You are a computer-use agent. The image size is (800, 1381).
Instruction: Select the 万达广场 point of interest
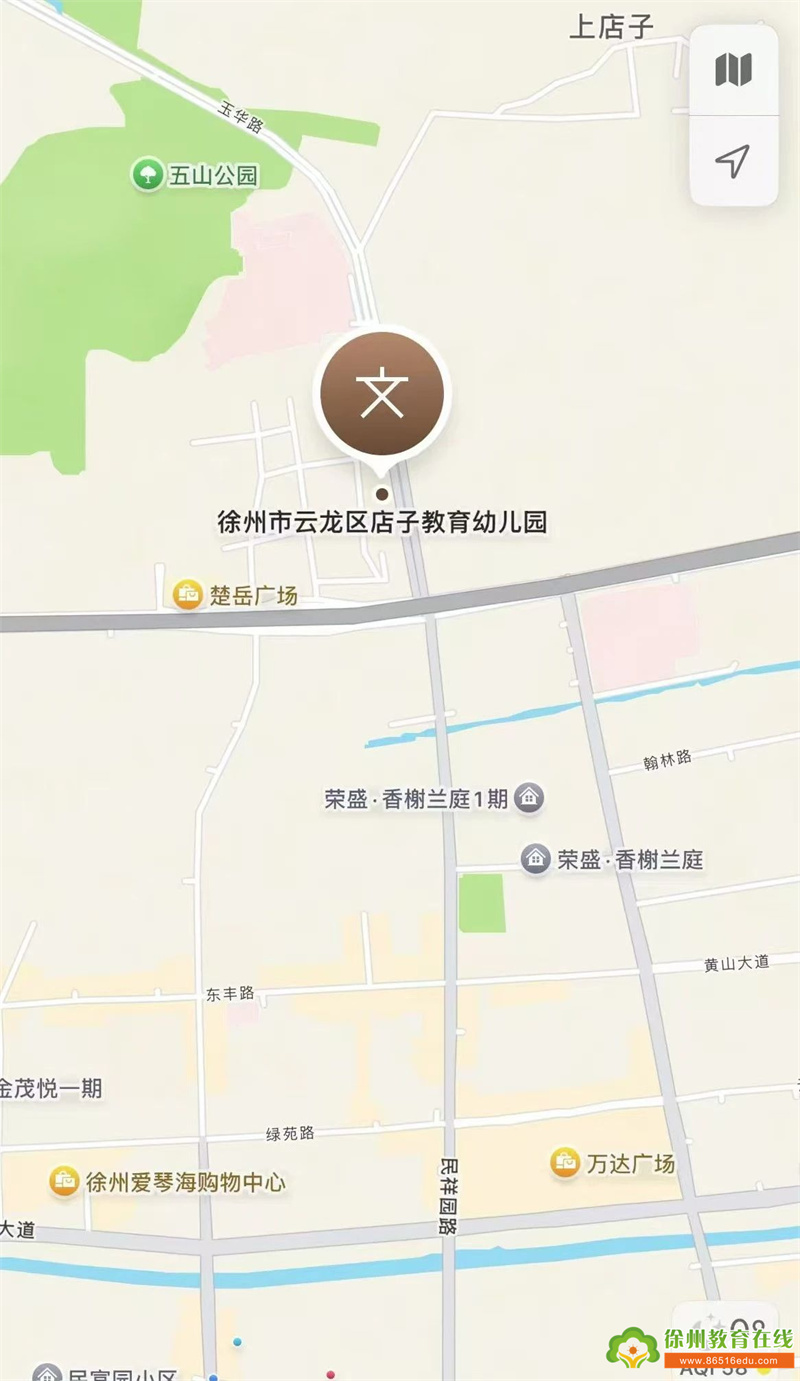[566, 1163]
